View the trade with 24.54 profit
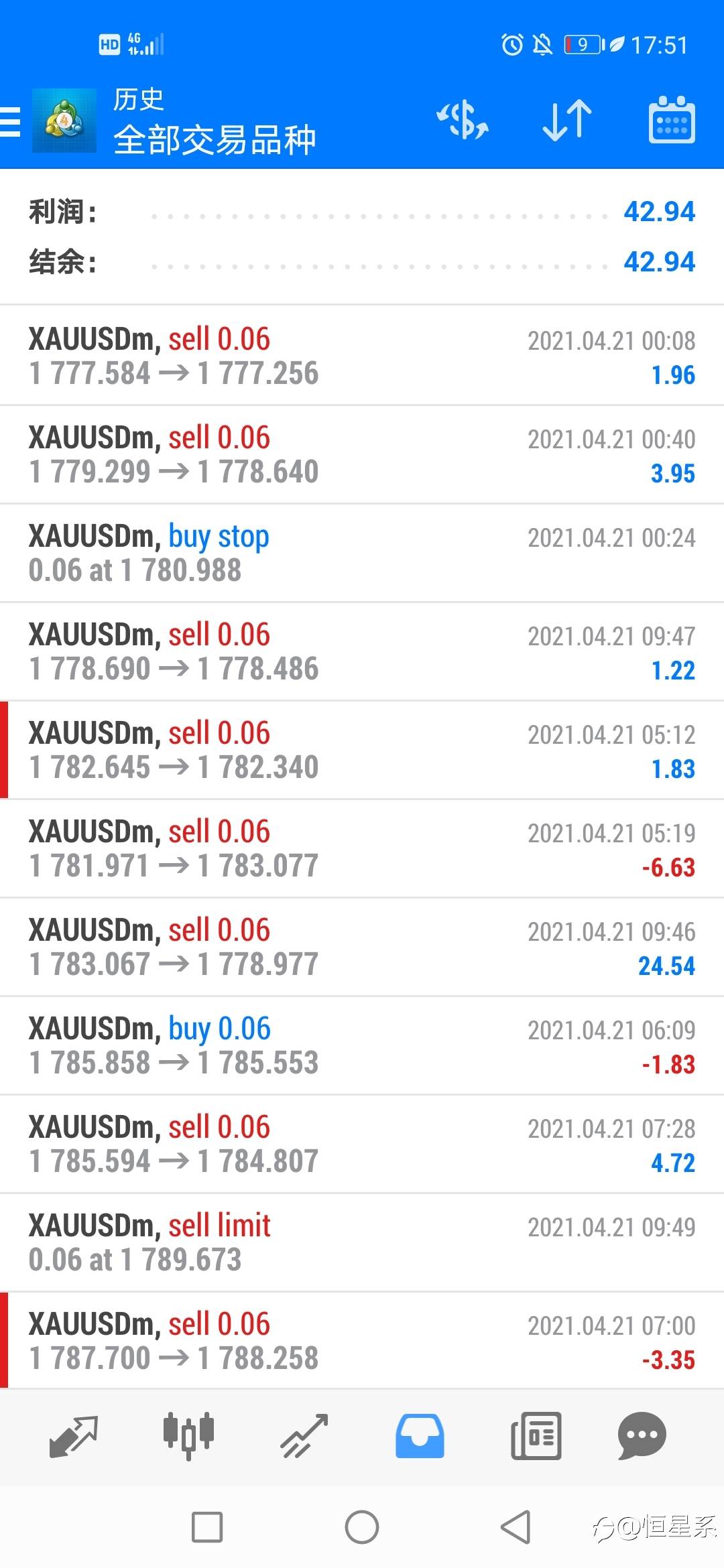This screenshot has height=1568, width=724. click(x=362, y=947)
